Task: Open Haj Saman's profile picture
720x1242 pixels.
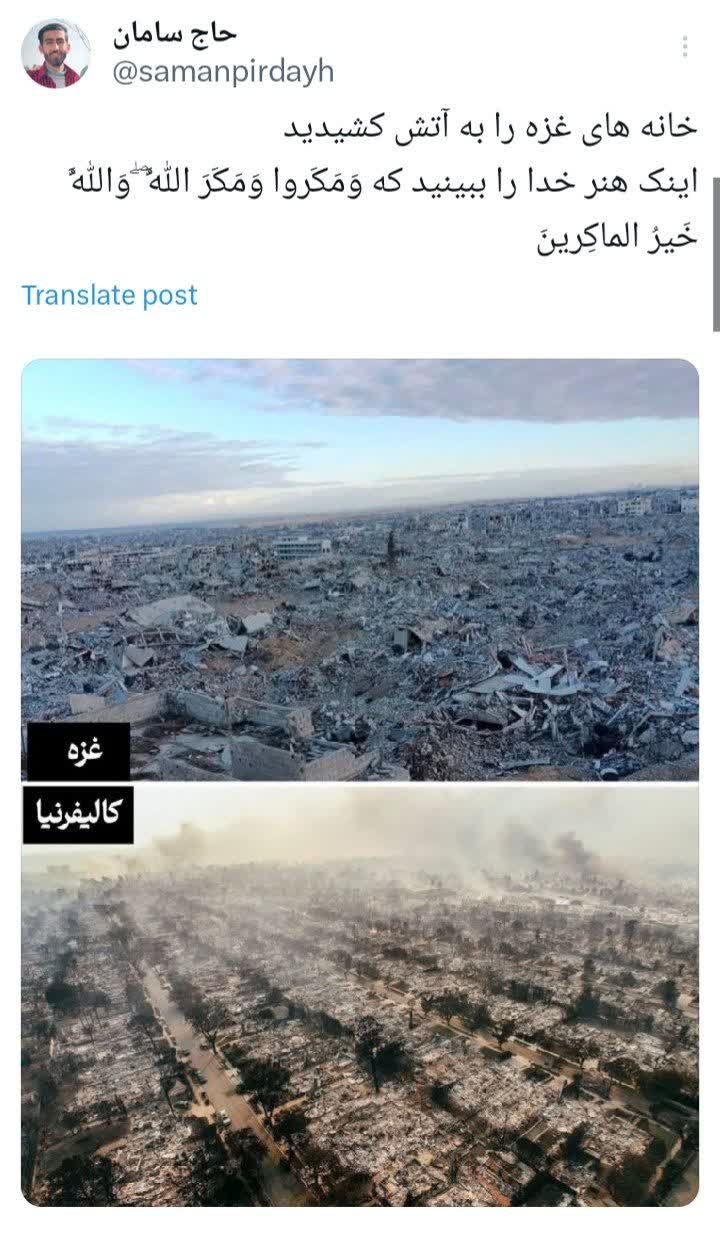Action: pyautogui.click(x=55, y=54)
